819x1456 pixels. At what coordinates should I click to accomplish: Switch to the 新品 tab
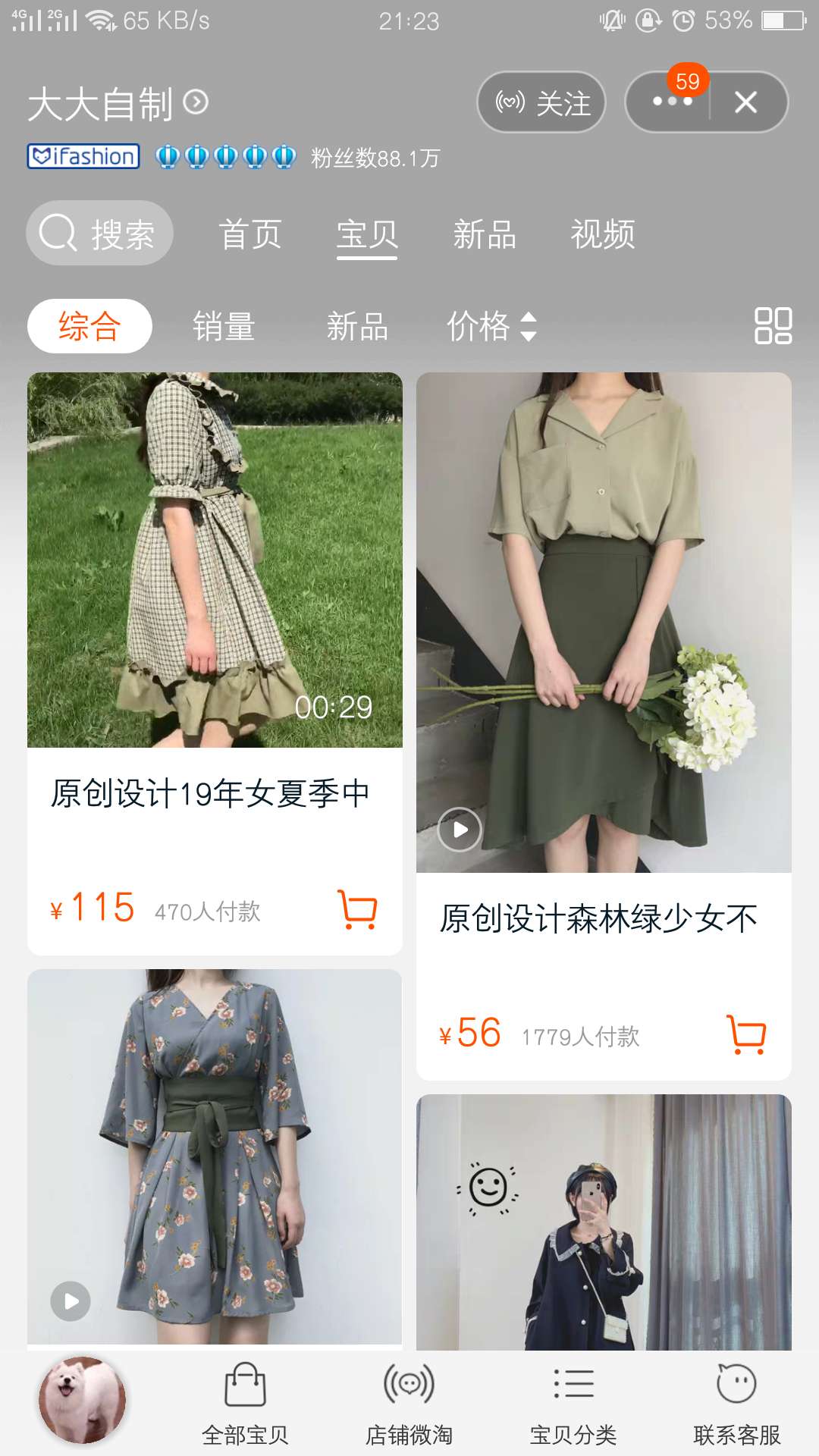tap(485, 235)
